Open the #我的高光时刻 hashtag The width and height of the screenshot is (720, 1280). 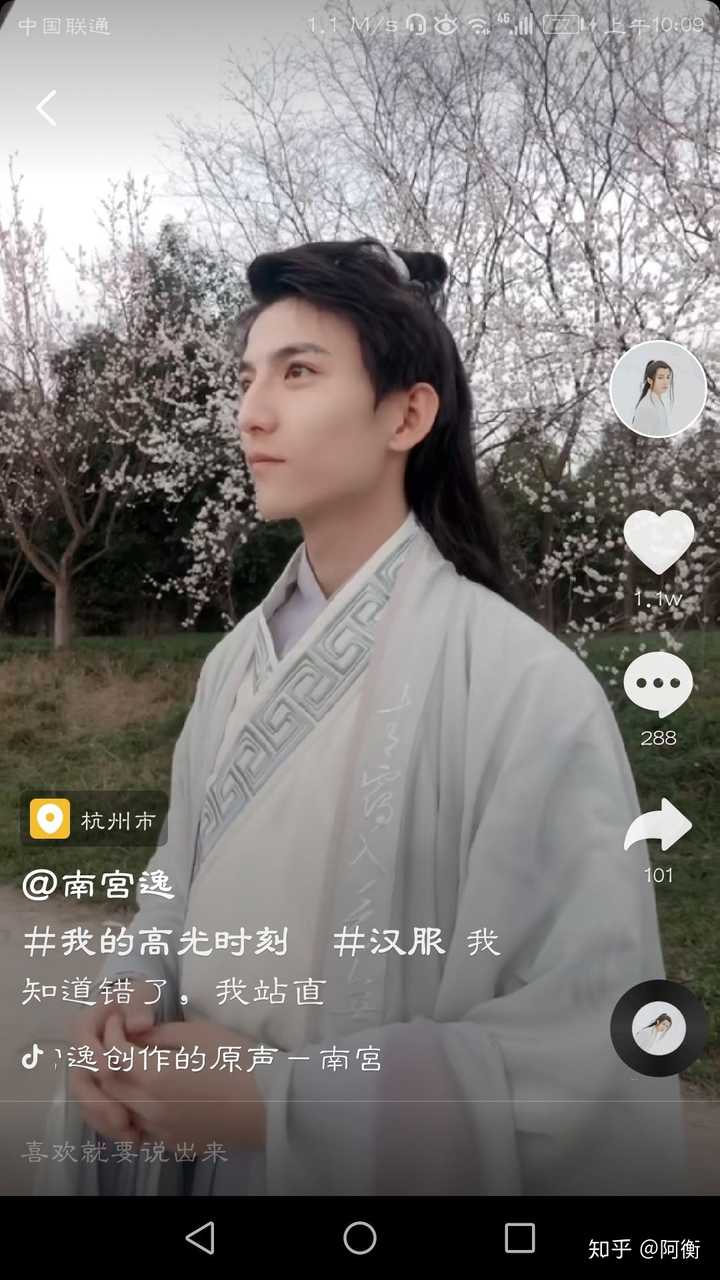pyautogui.click(x=156, y=941)
